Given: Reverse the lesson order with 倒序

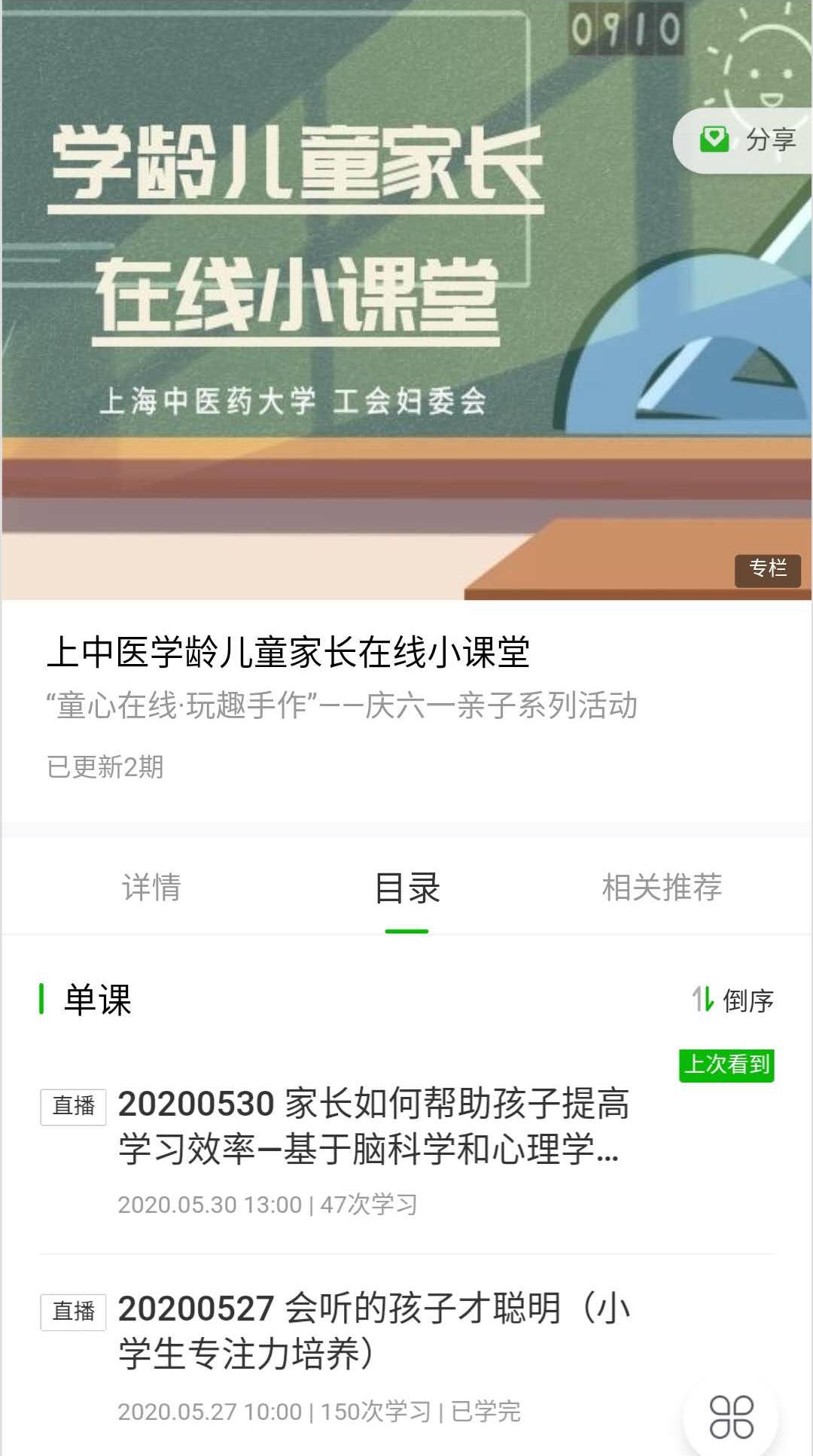Looking at the screenshot, I should (733, 1001).
